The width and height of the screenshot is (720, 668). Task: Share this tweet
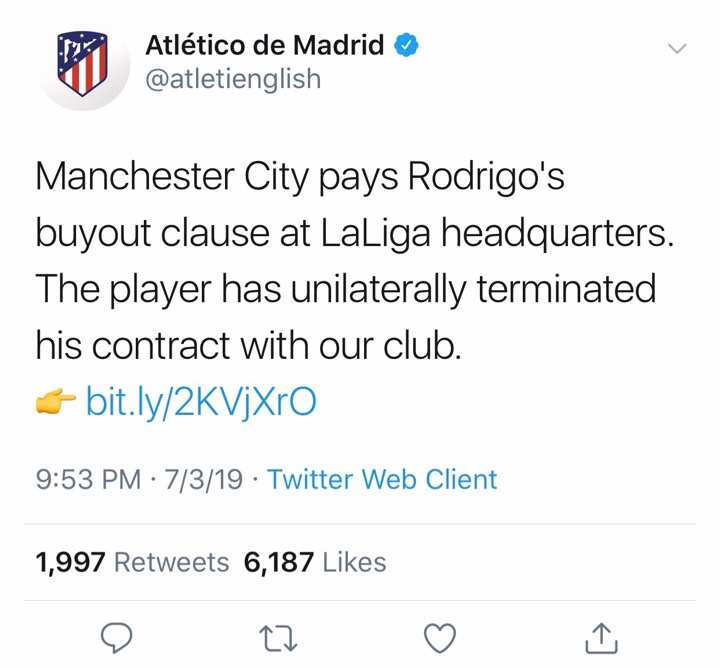tap(601, 636)
